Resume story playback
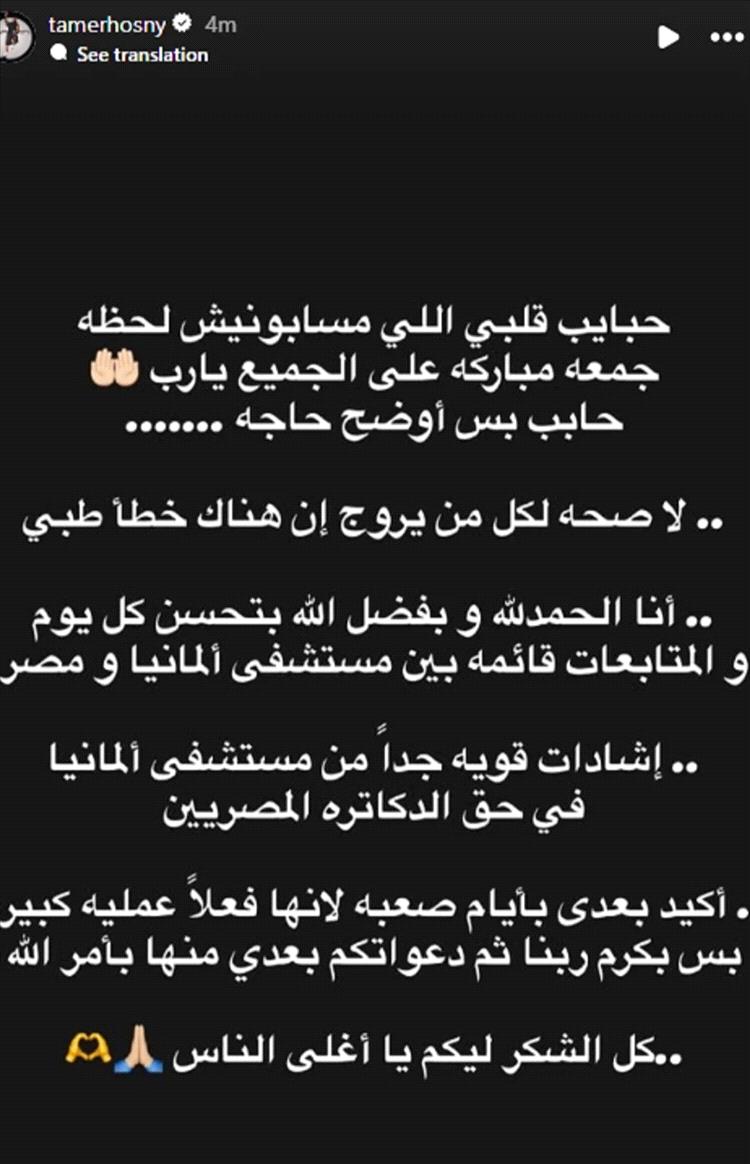 (667, 37)
